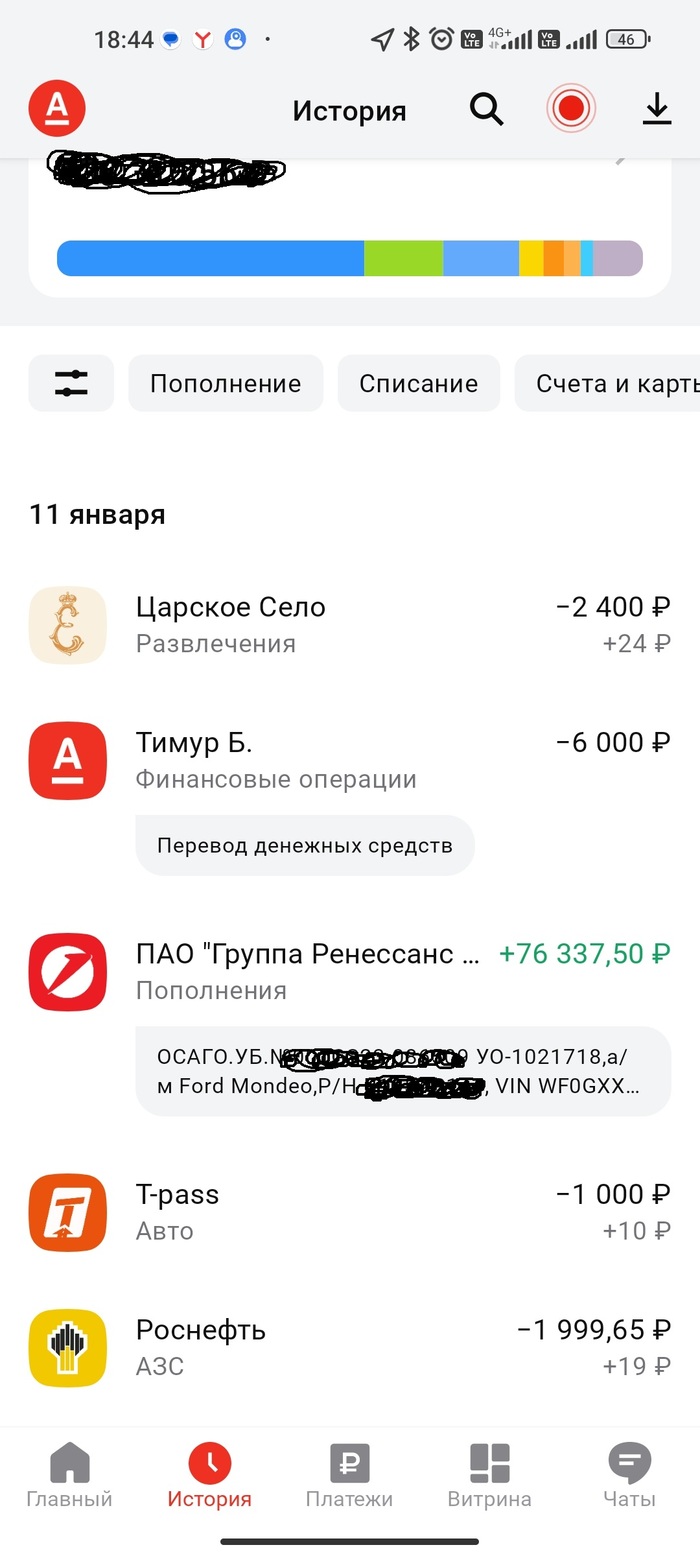The height and width of the screenshot is (1556, 700).
Task: Open the spending categories color bar card
Action: (349, 257)
